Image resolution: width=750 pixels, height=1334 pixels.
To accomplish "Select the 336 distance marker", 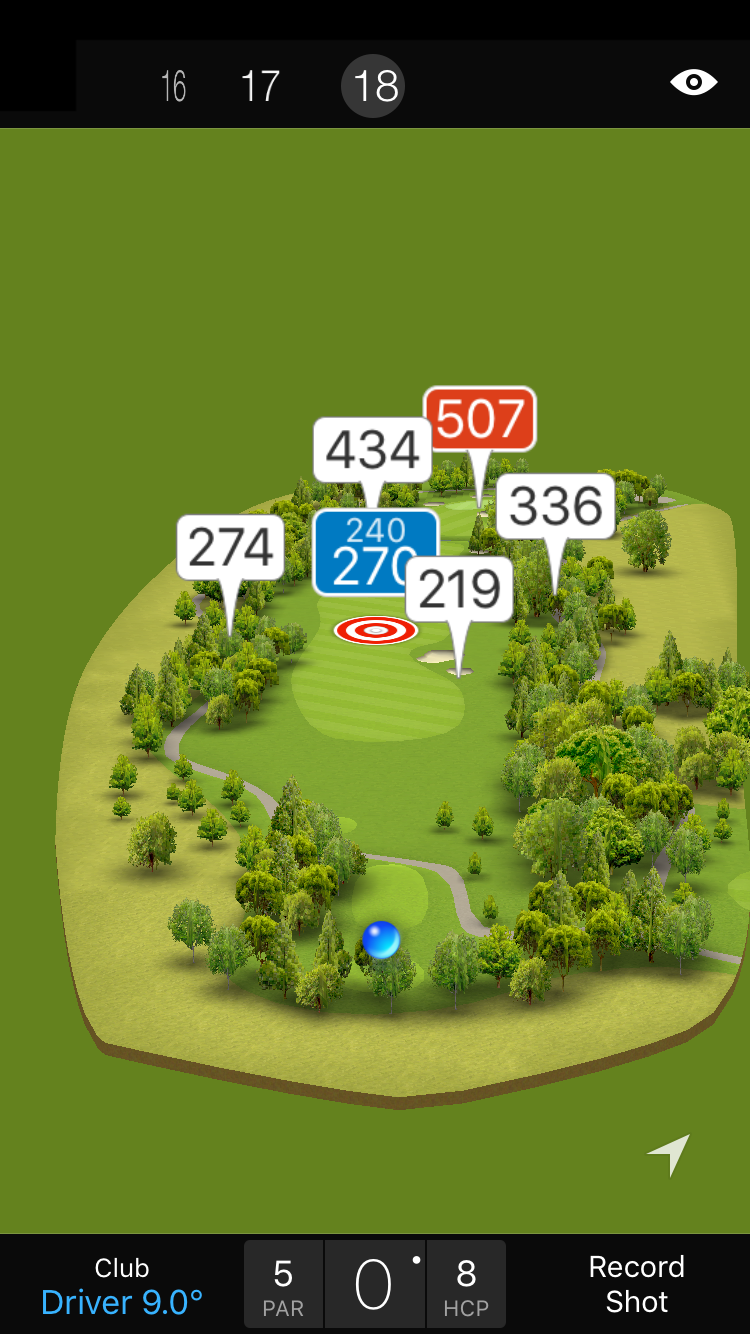I will [556, 506].
